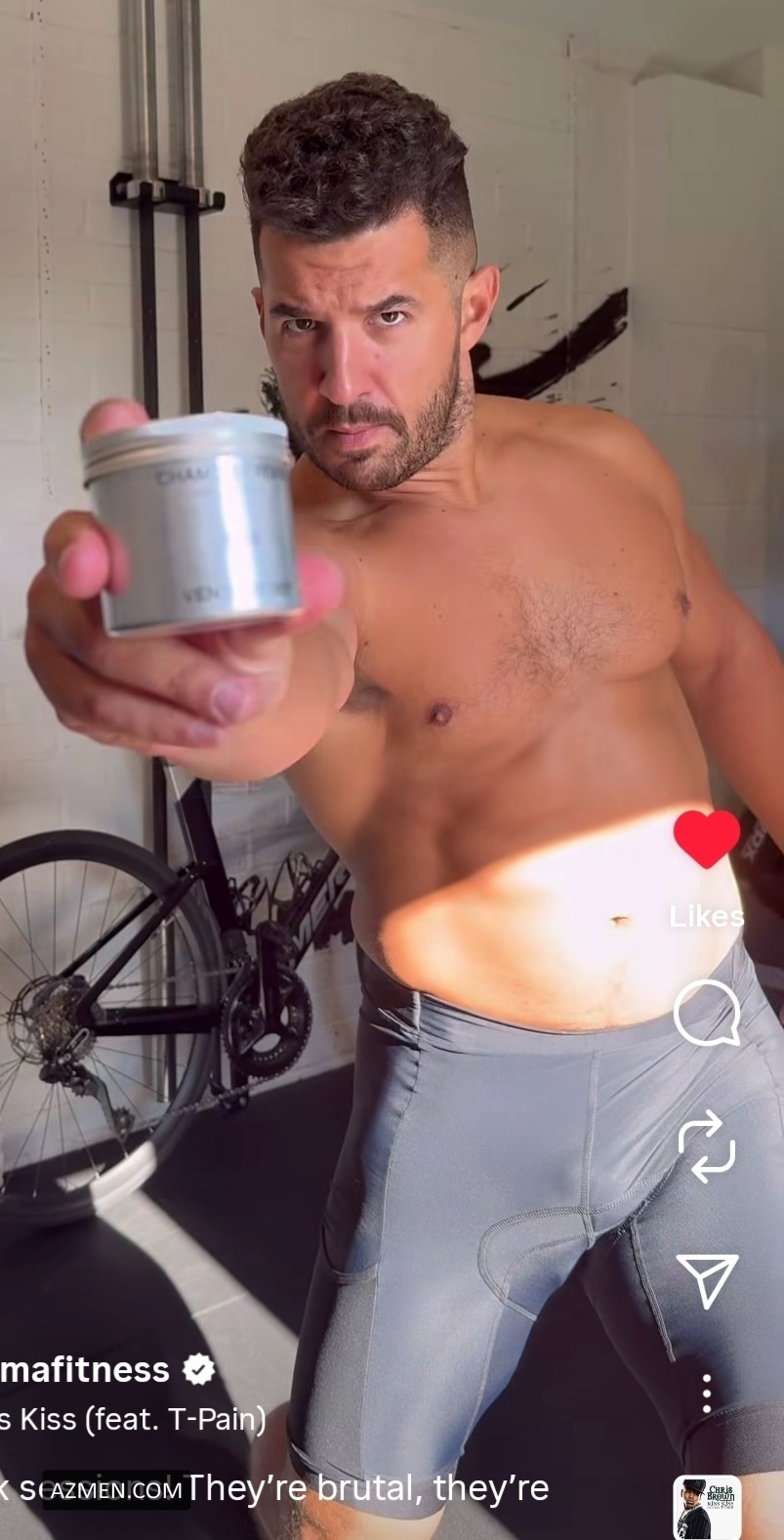Share reel via paper plane icon
This screenshot has width=784, height=1540.
point(706,1280)
